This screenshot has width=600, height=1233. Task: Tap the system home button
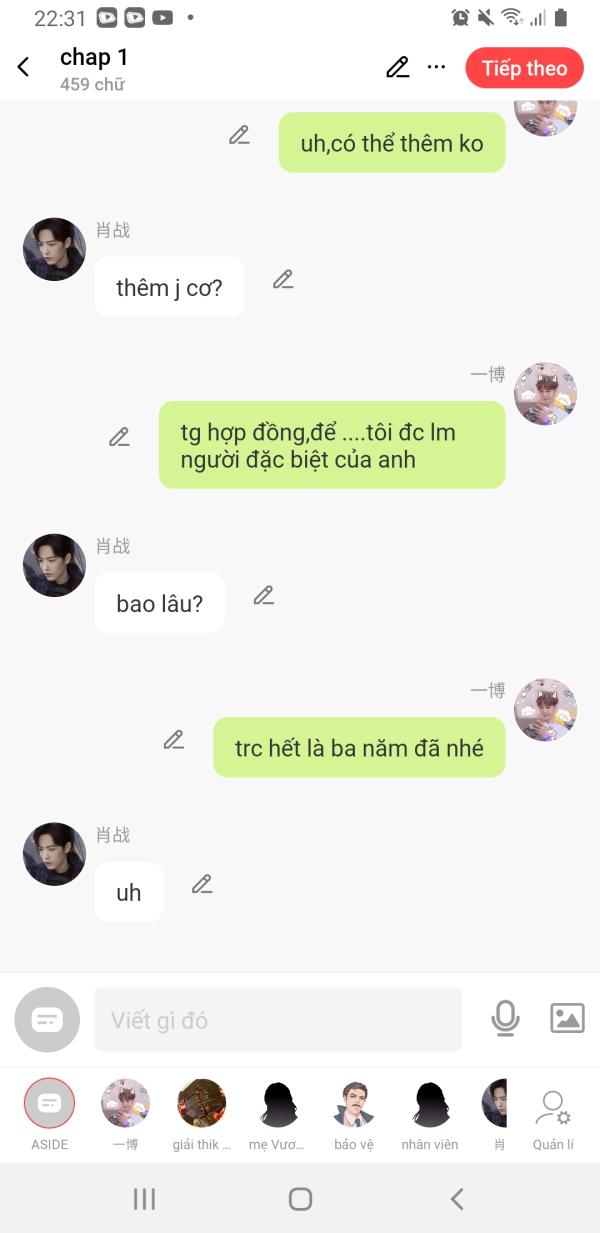pos(300,1199)
